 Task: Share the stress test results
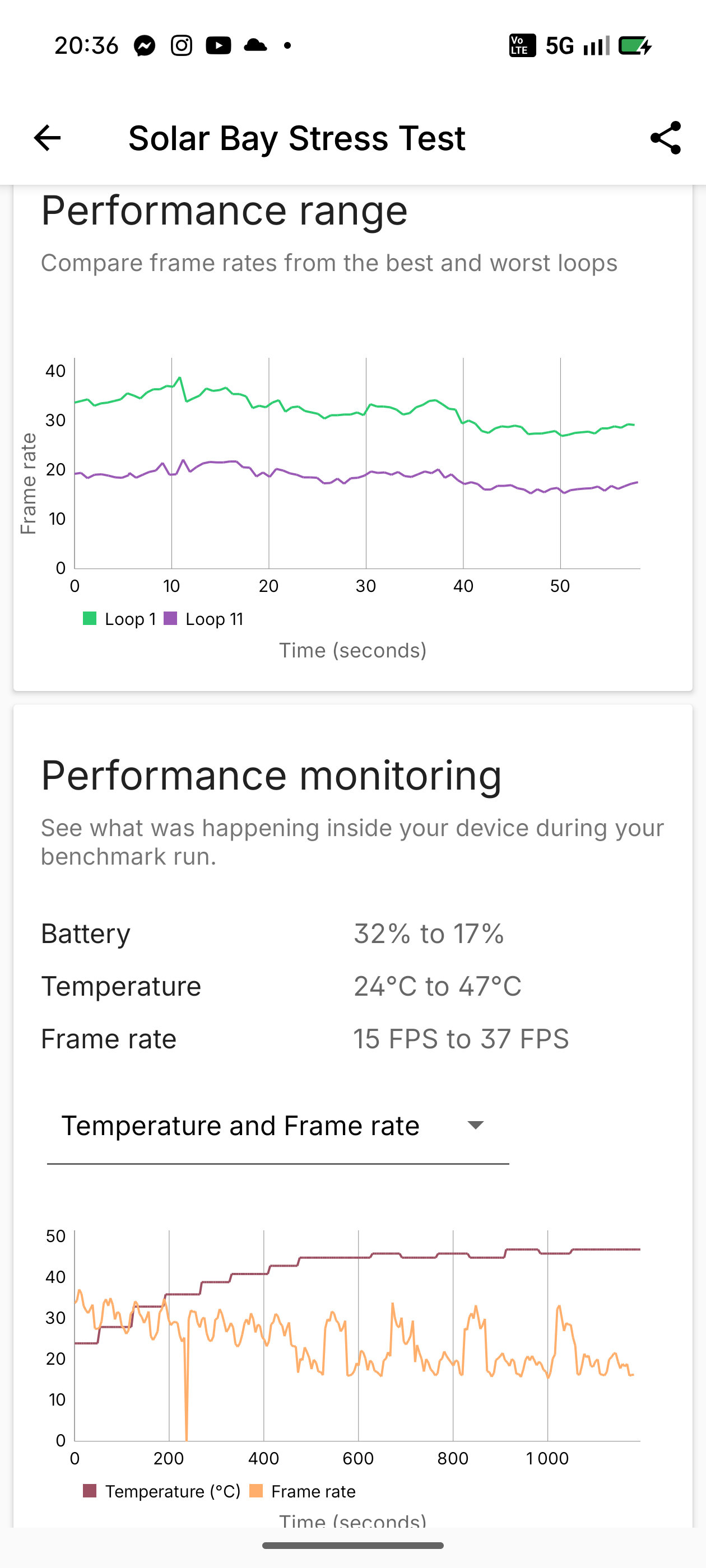point(665,138)
